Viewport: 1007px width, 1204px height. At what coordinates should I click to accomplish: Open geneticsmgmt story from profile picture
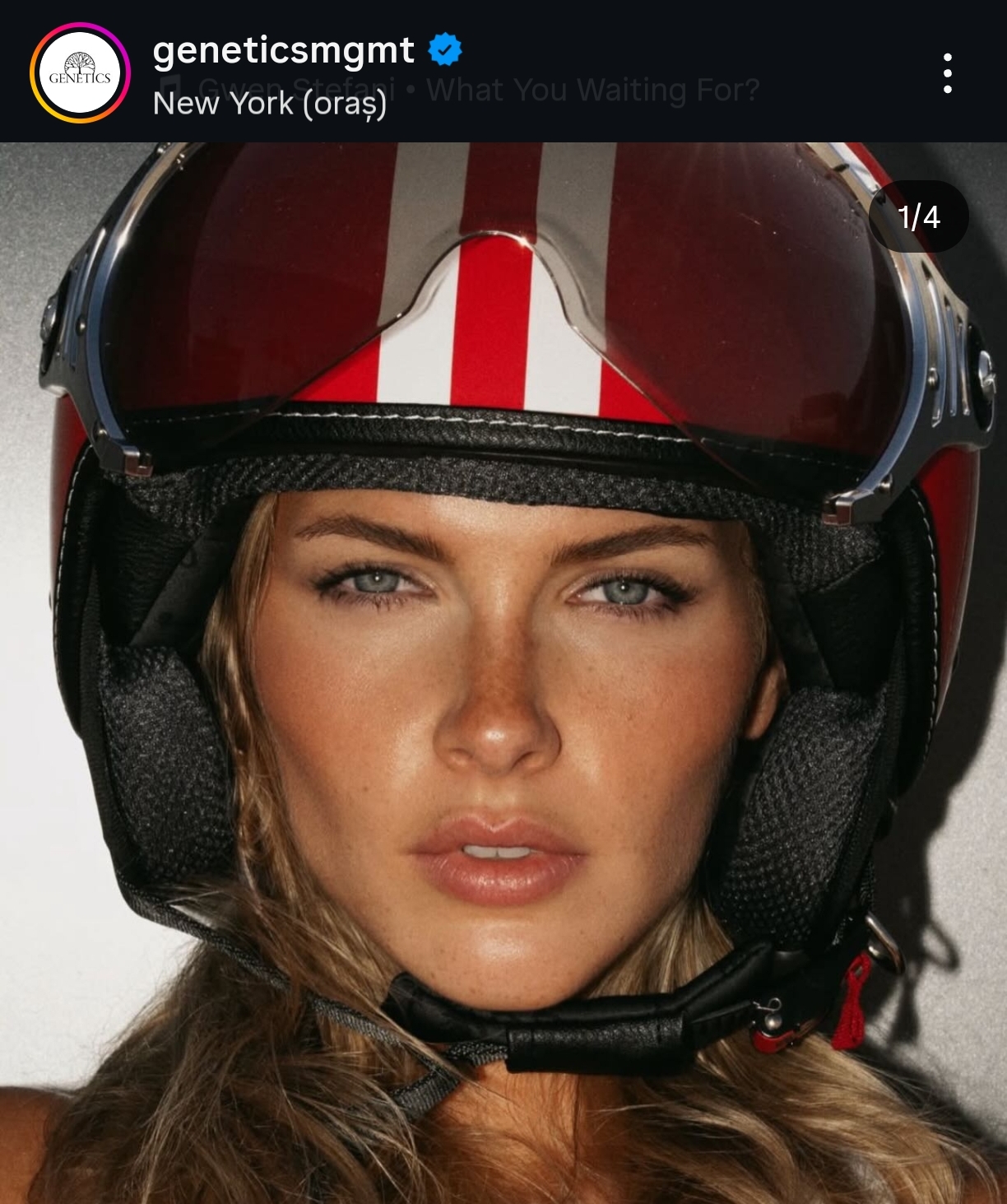tap(80, 74)
